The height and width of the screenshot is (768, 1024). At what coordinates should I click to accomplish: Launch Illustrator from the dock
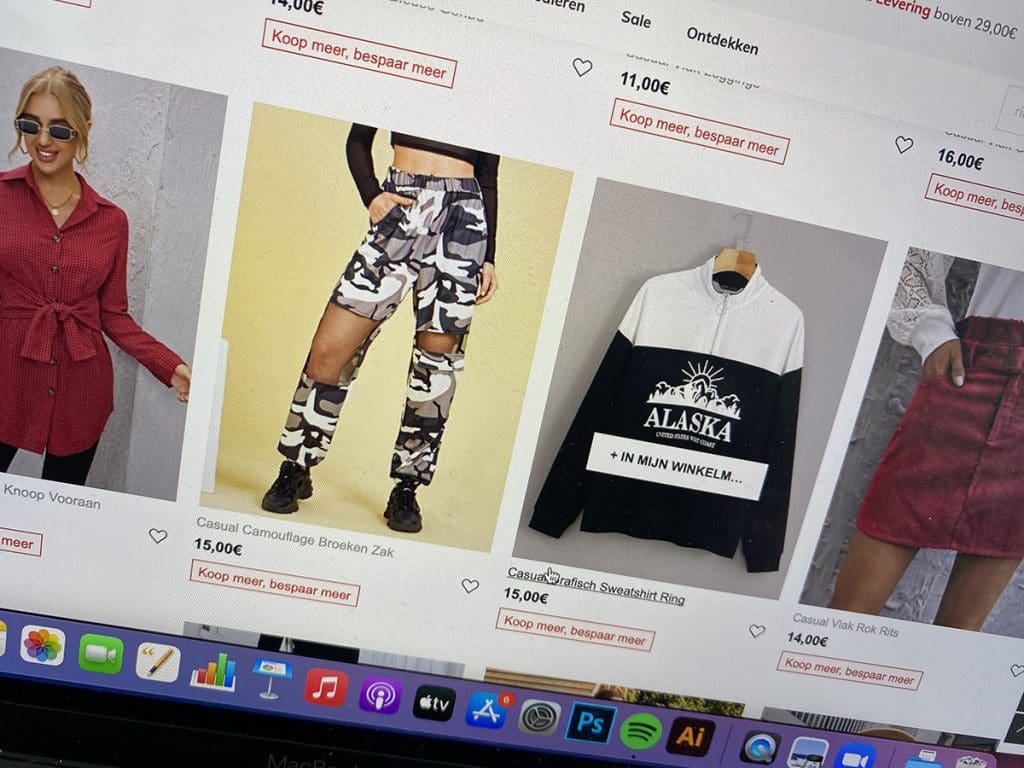[x=691, y=737]
